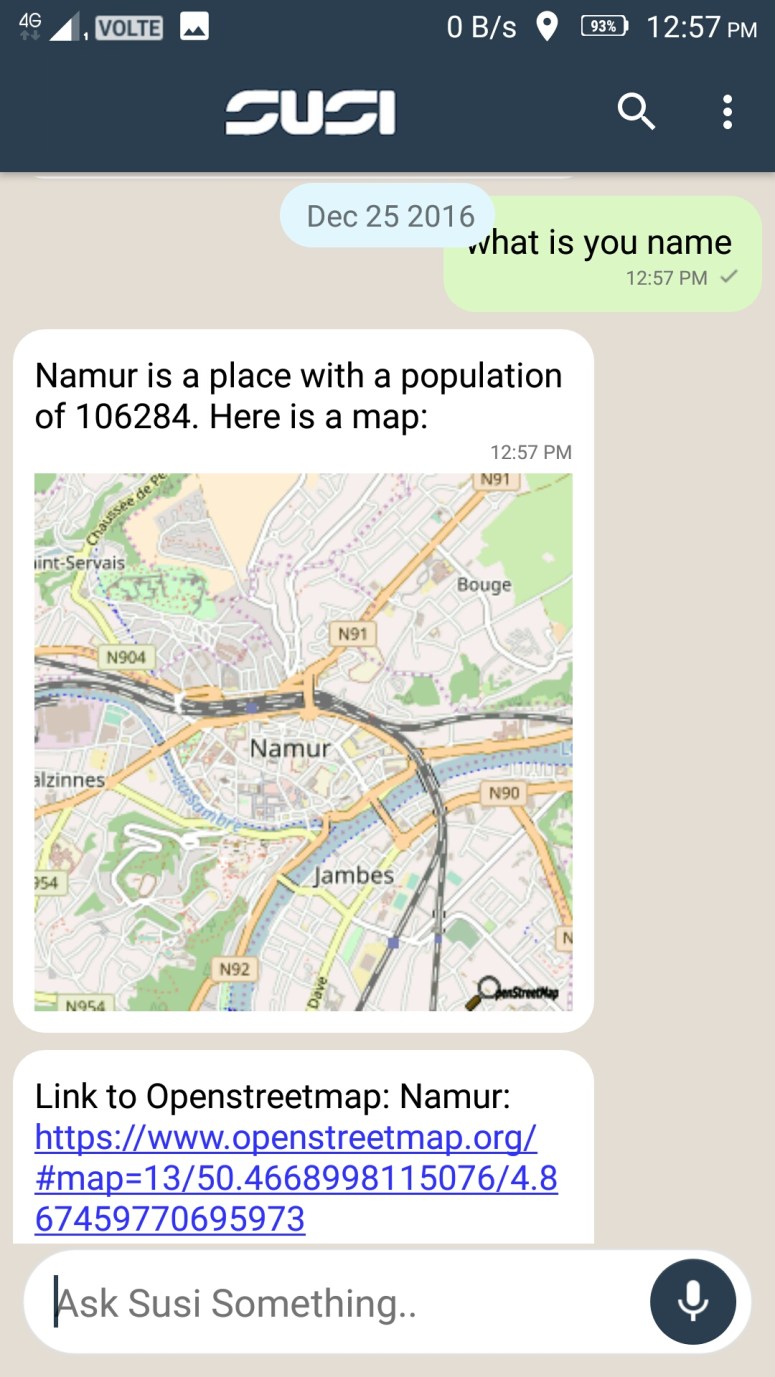Follow the Openstreetmap link for Namur

pos(295,1178)
